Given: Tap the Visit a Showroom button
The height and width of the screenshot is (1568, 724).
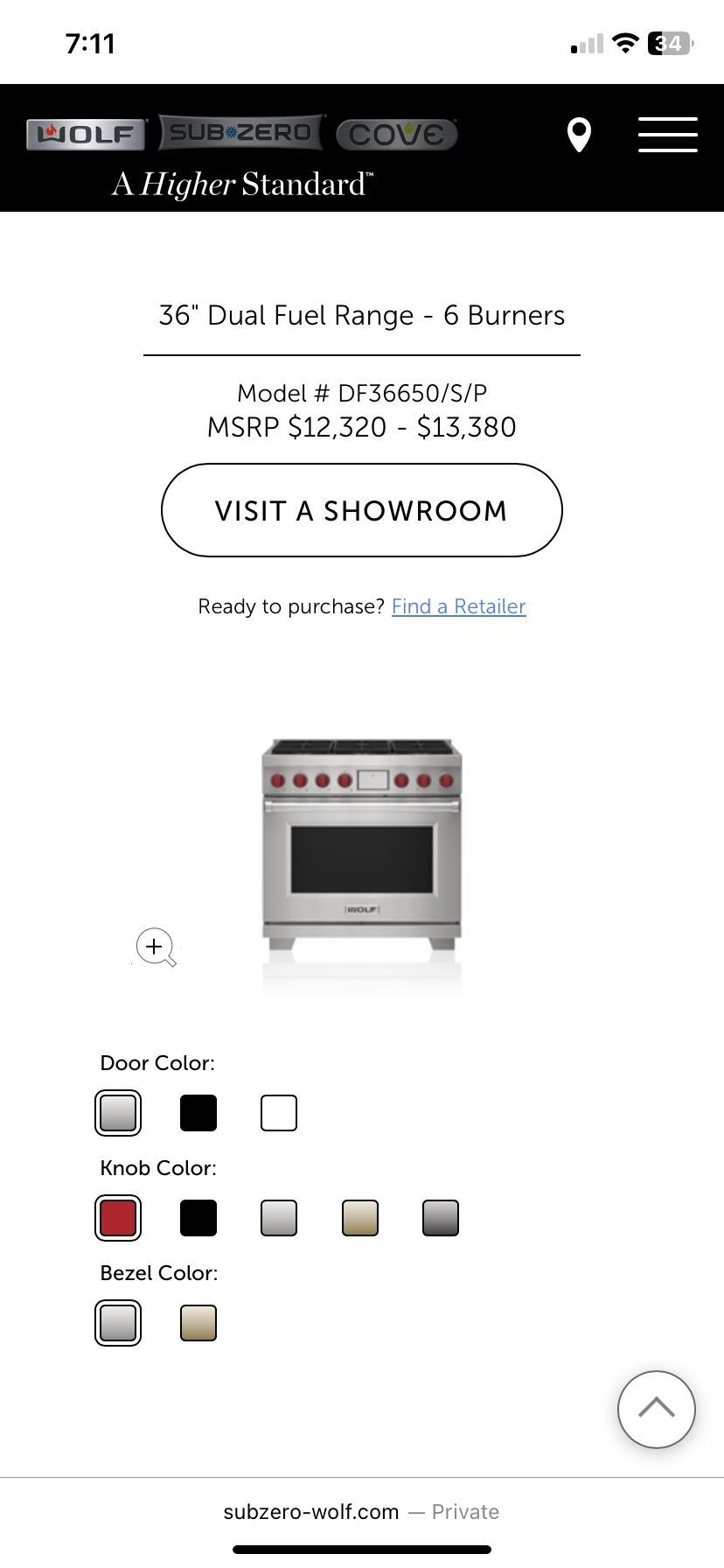Looking at the screenshot, I should point(361,510).
